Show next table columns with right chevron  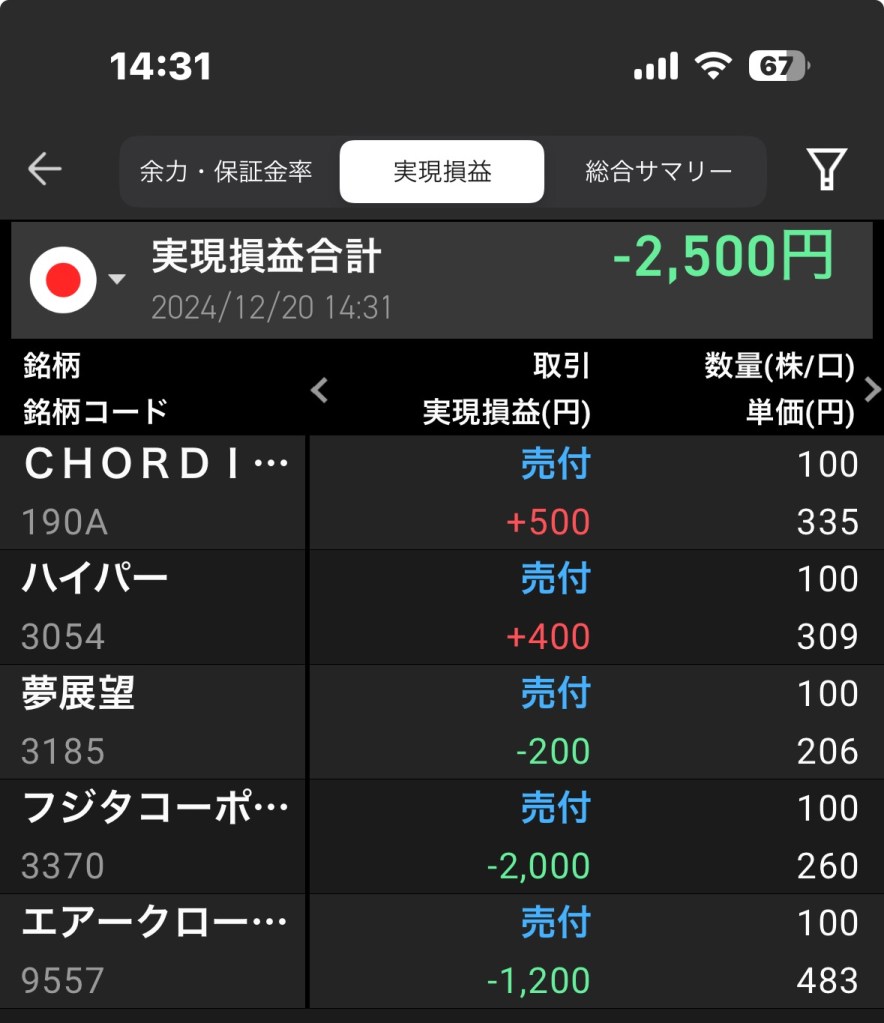(871, 390)
